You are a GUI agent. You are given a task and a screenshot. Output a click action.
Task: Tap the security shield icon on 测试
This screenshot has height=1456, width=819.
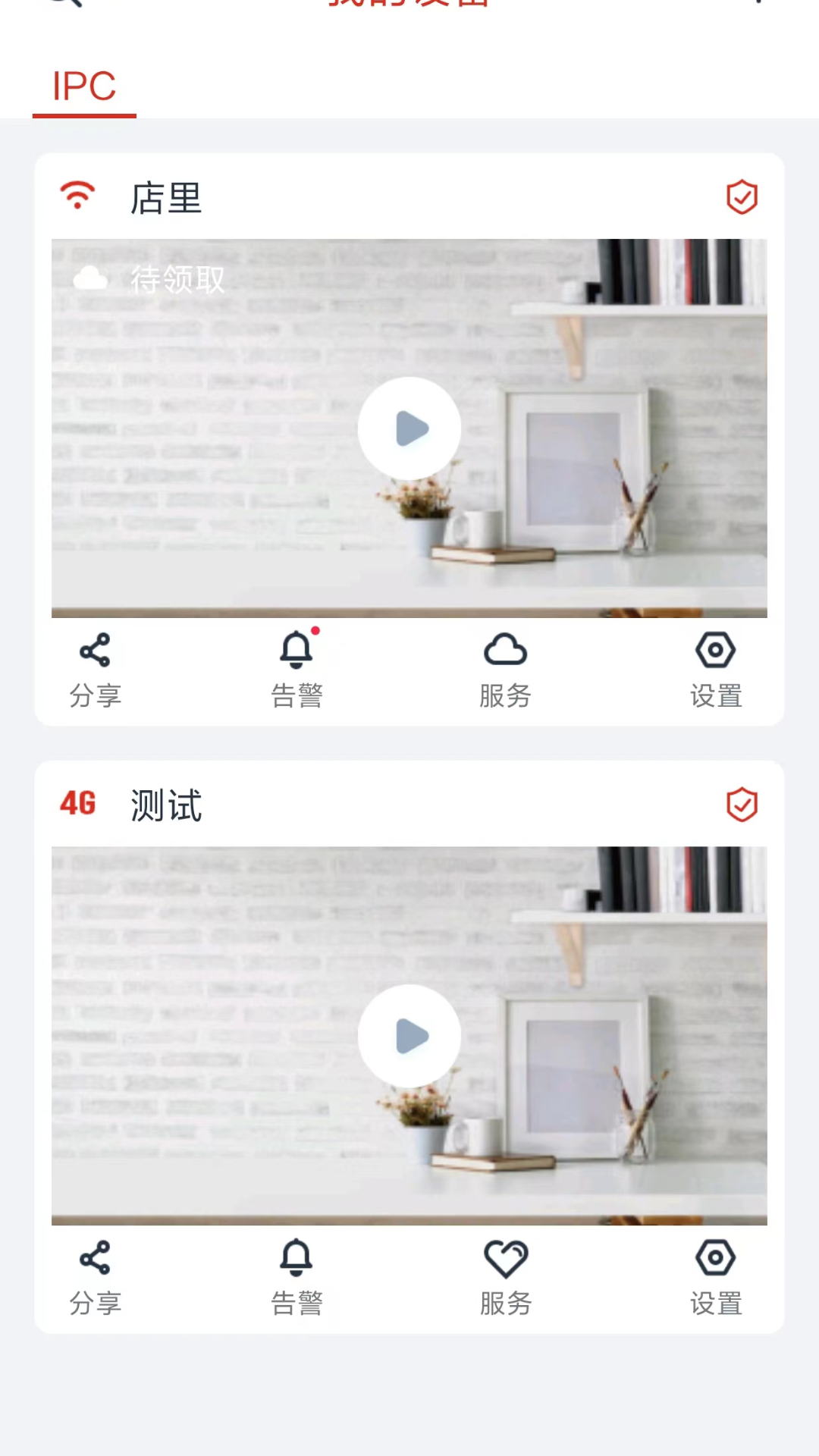[742, 805]
